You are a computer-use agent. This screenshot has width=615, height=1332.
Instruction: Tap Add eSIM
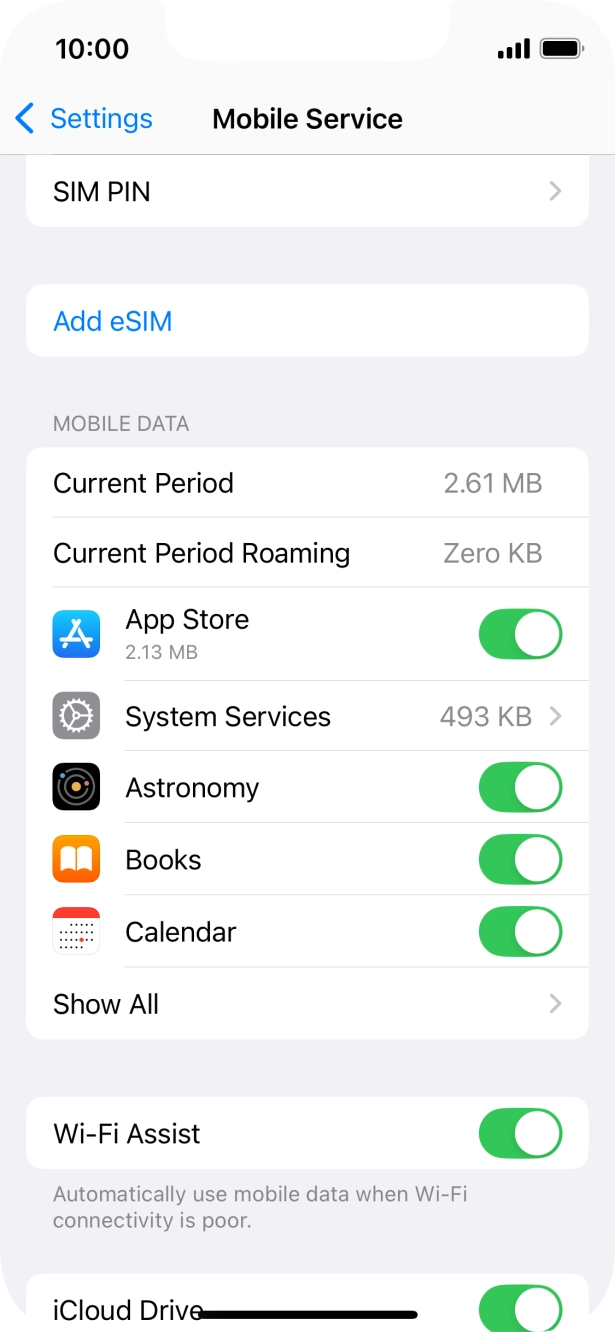coord(113,321)
